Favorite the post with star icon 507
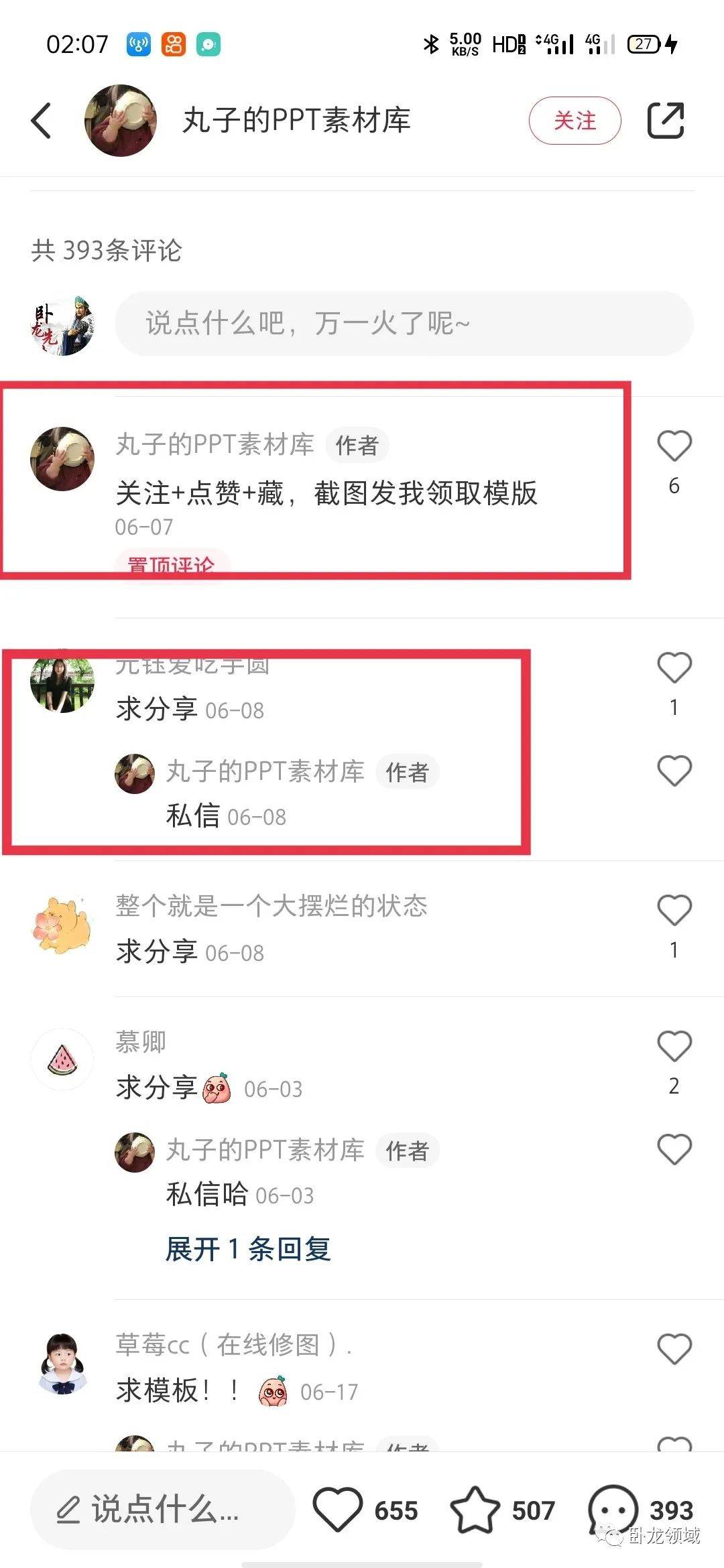The width and height of the screenshot is (724, 1568). pyautogui.click(x=475, y=1510)
